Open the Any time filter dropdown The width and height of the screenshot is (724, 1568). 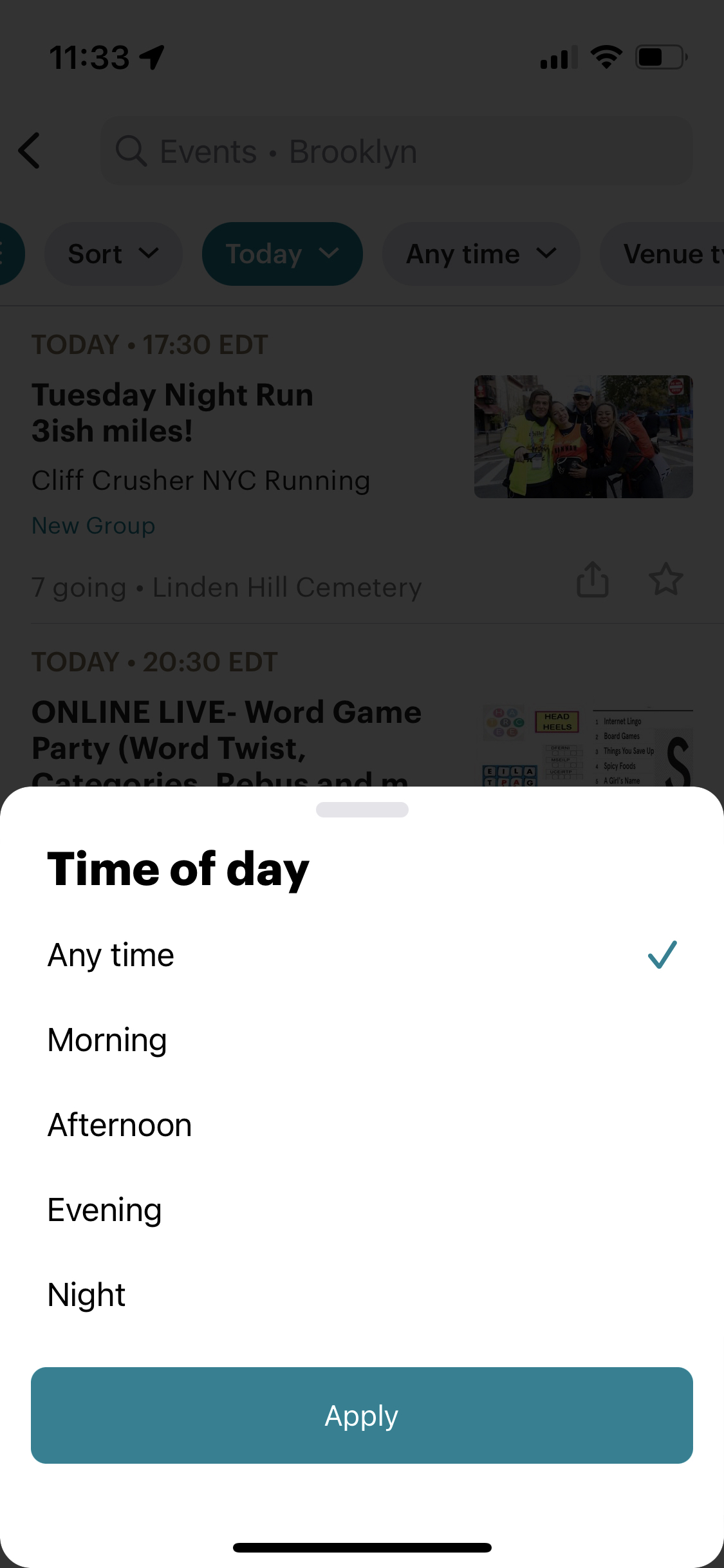click(x=481, y=253)
